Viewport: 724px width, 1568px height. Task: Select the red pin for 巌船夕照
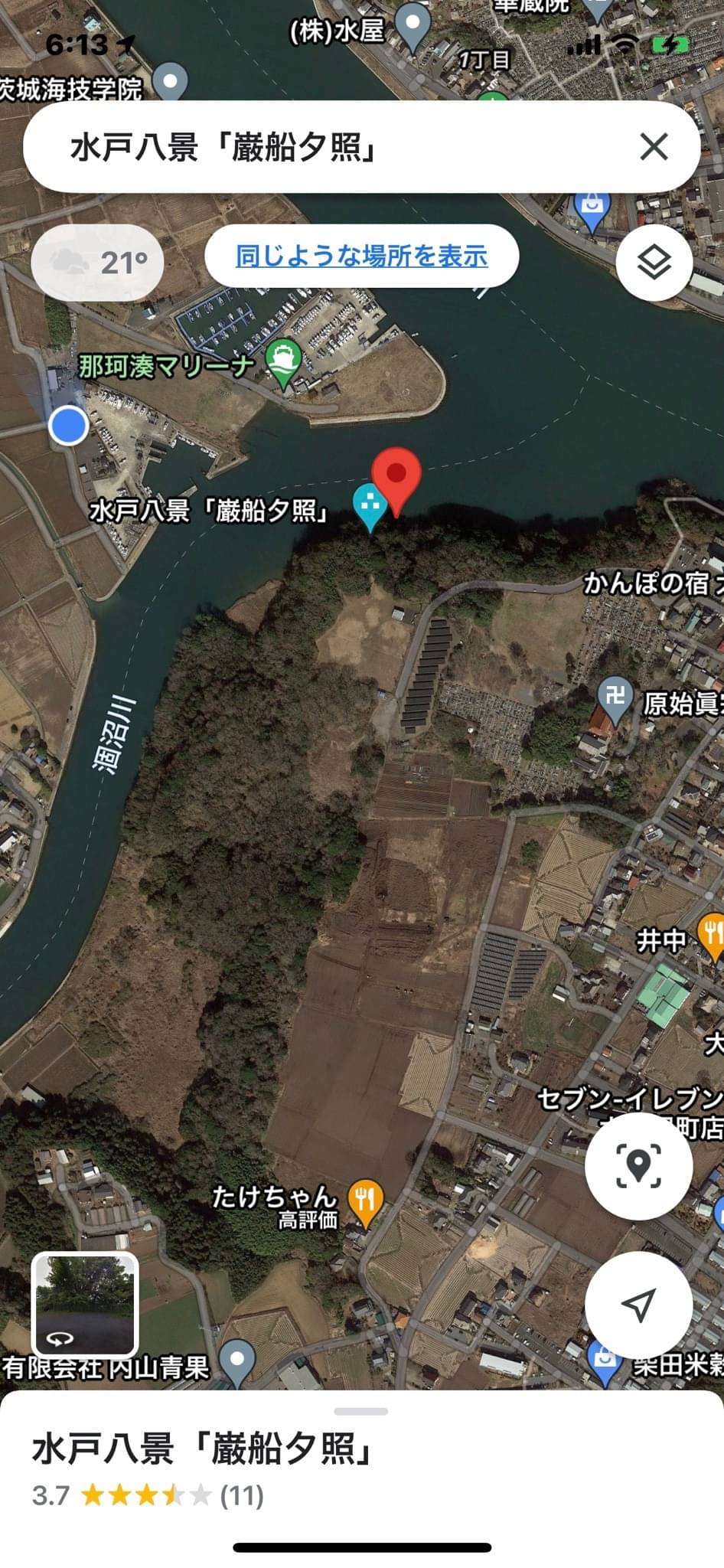click(x=396, y=476)
